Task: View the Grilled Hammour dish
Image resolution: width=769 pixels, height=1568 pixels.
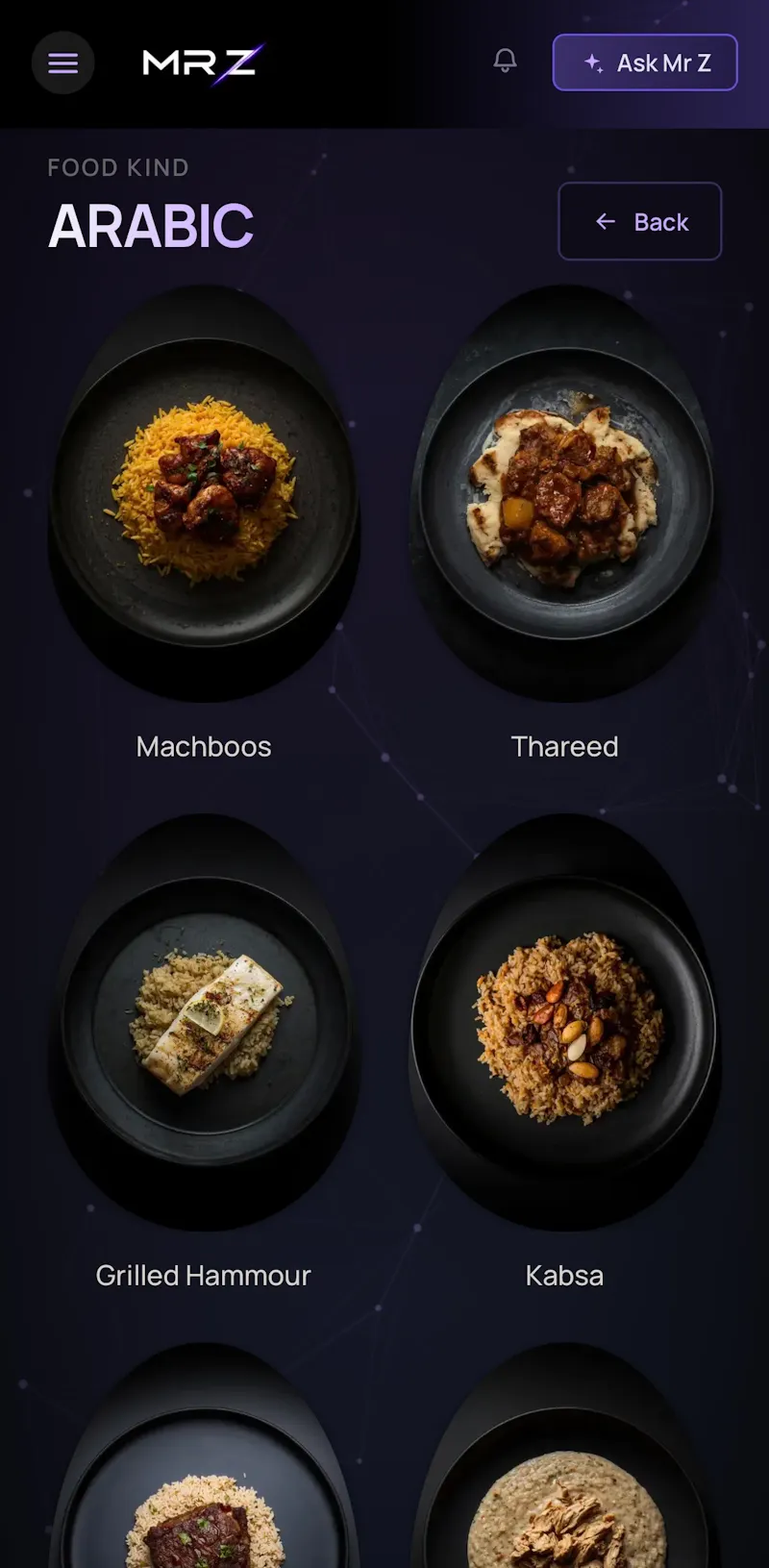Action: pos(204,1053)
